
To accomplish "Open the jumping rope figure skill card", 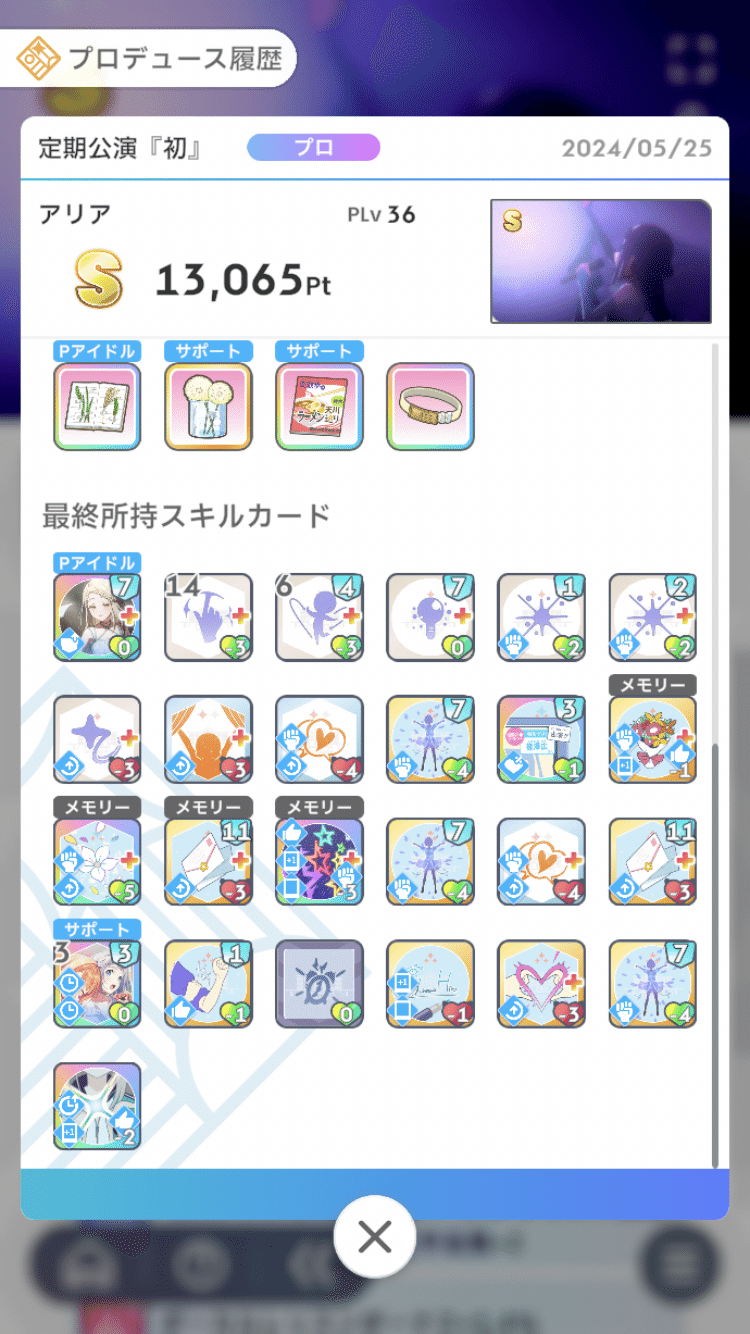I will tap(319, 617).
